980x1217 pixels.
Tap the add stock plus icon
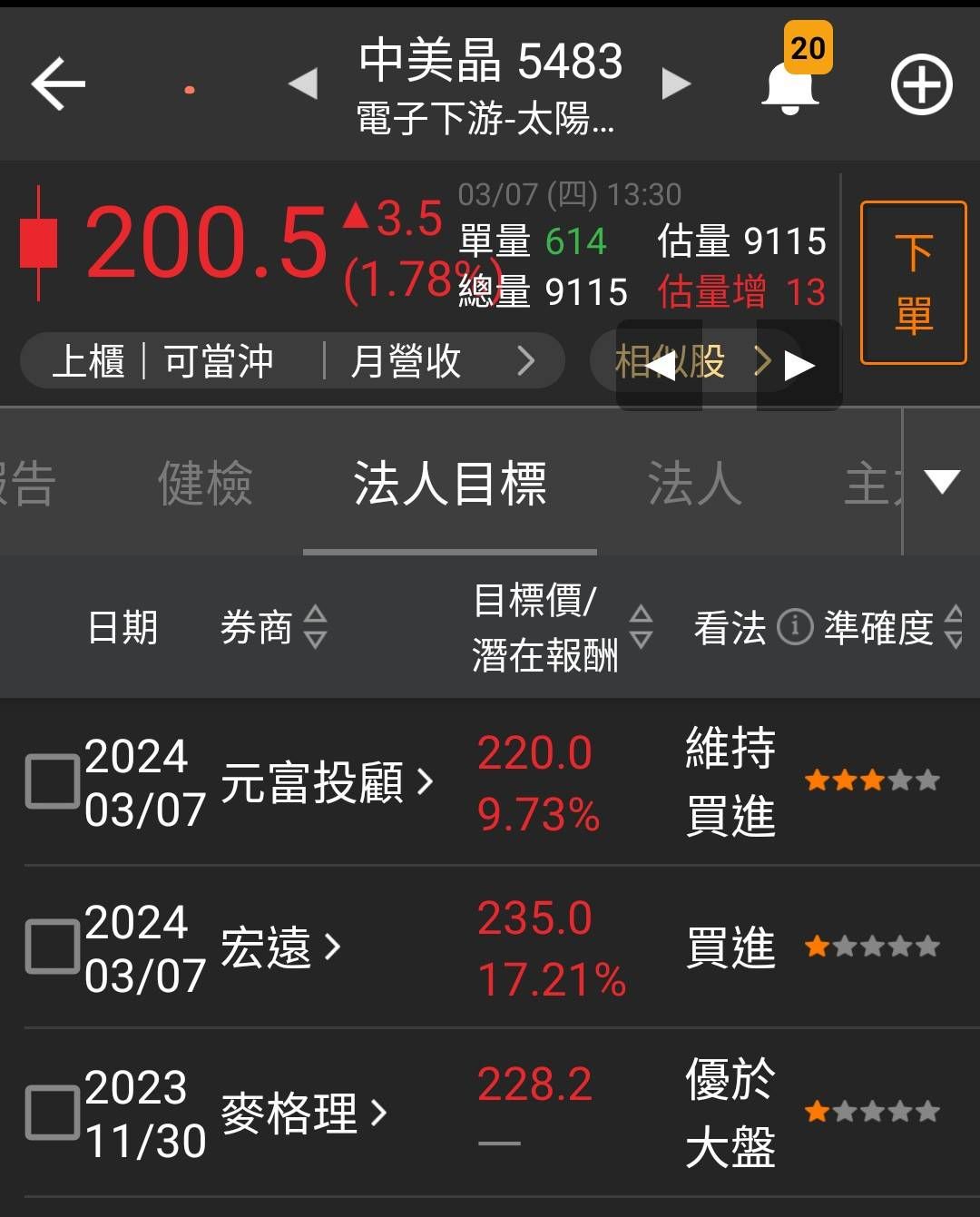click(920, 85)
